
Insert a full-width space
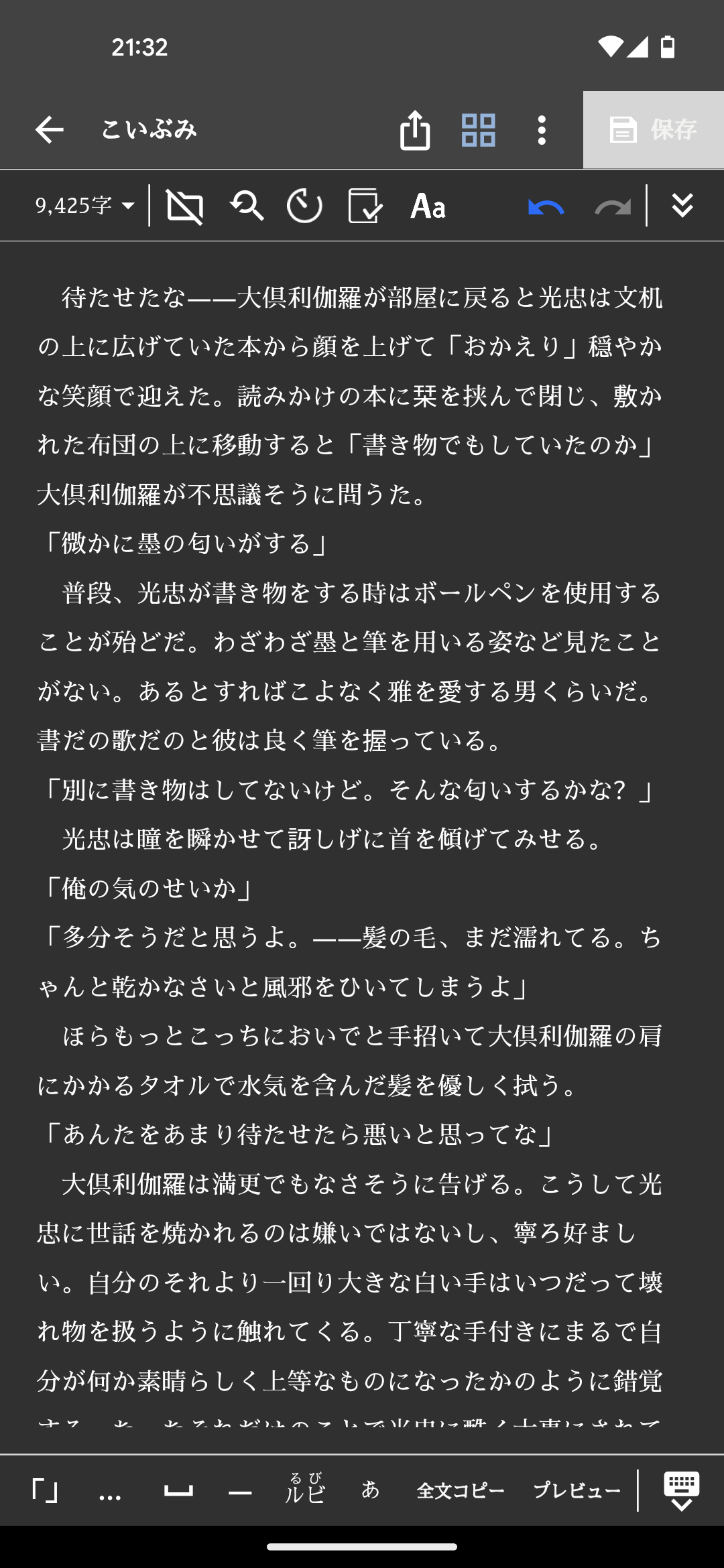tap(178, 1490)
